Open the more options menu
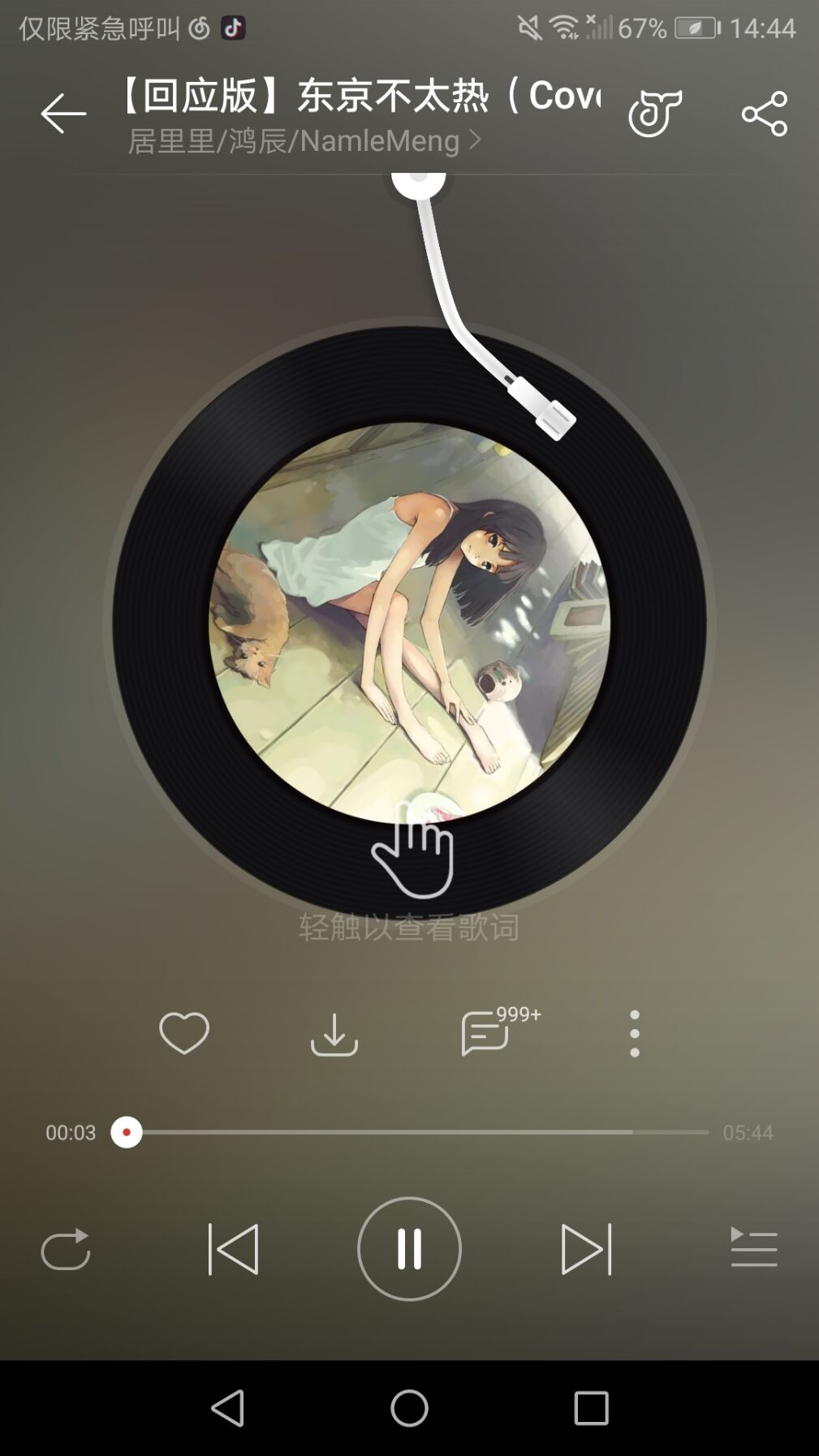Viewport: 819px width, 1456px height. point(635,1032)
